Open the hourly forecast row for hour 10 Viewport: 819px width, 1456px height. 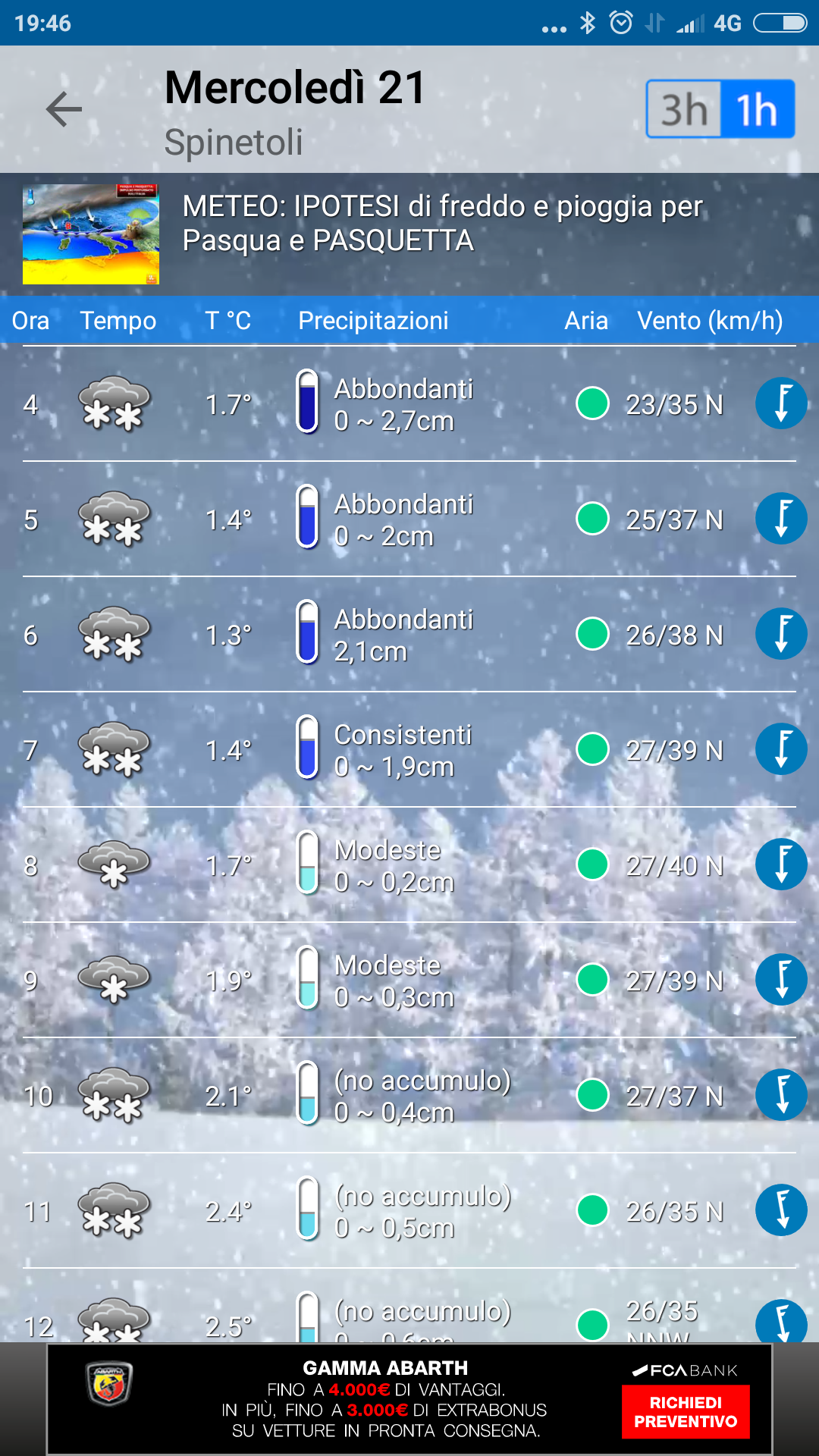coord(409,1096)
